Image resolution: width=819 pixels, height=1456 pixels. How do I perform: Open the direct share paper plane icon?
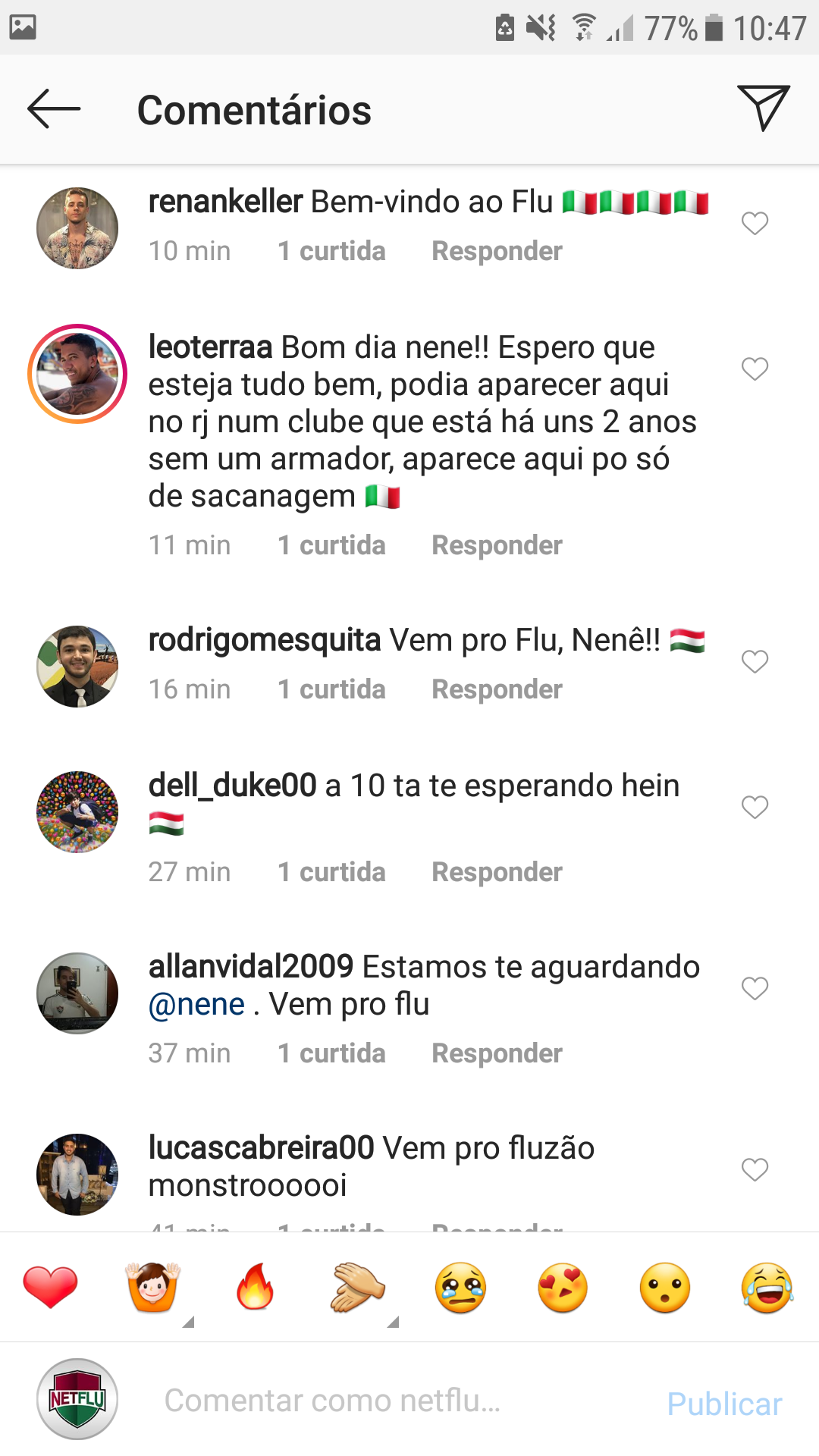(x=764, y=108)
